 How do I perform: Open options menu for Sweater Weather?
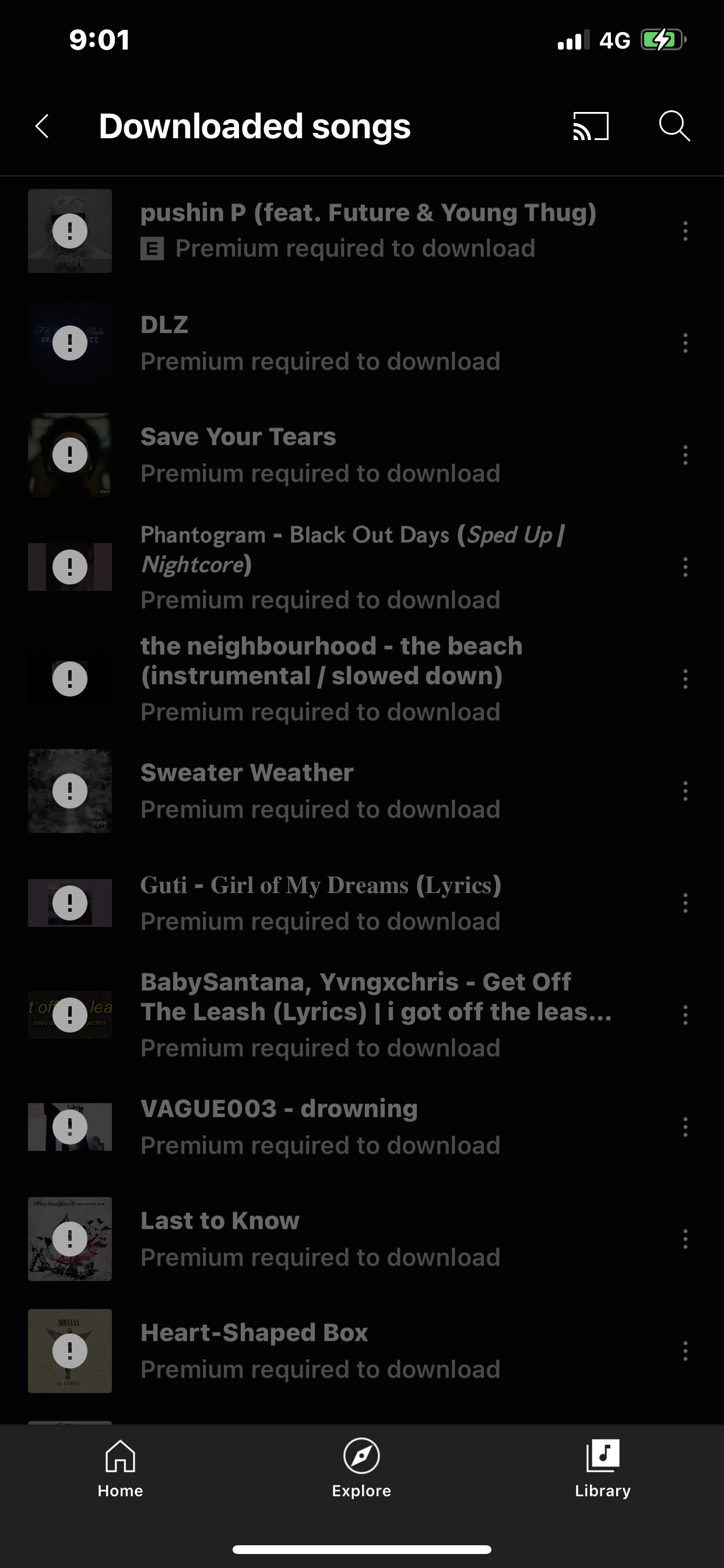tap(685, 790)
